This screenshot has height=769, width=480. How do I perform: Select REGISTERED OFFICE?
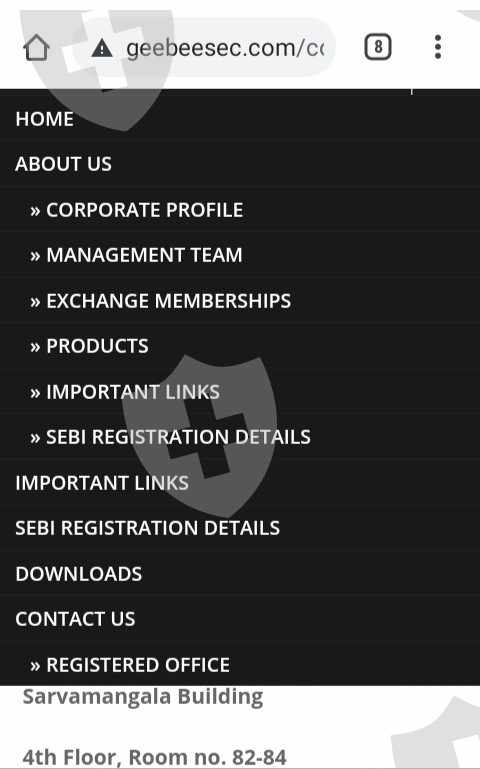(240, 664)
